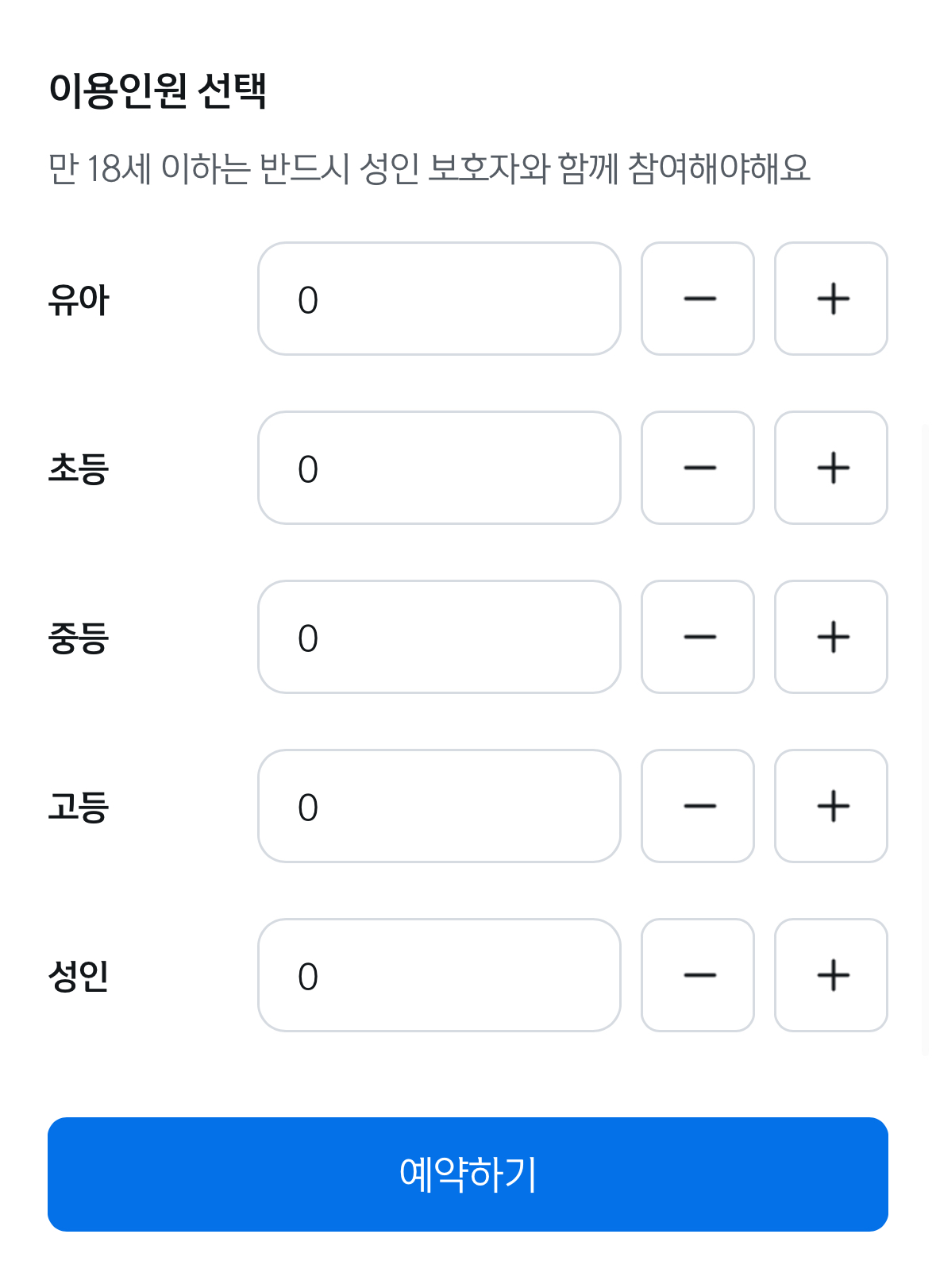Increase 중등 headcount by one
Viewport: 936px width, 1288px height.
coord(831,637)
